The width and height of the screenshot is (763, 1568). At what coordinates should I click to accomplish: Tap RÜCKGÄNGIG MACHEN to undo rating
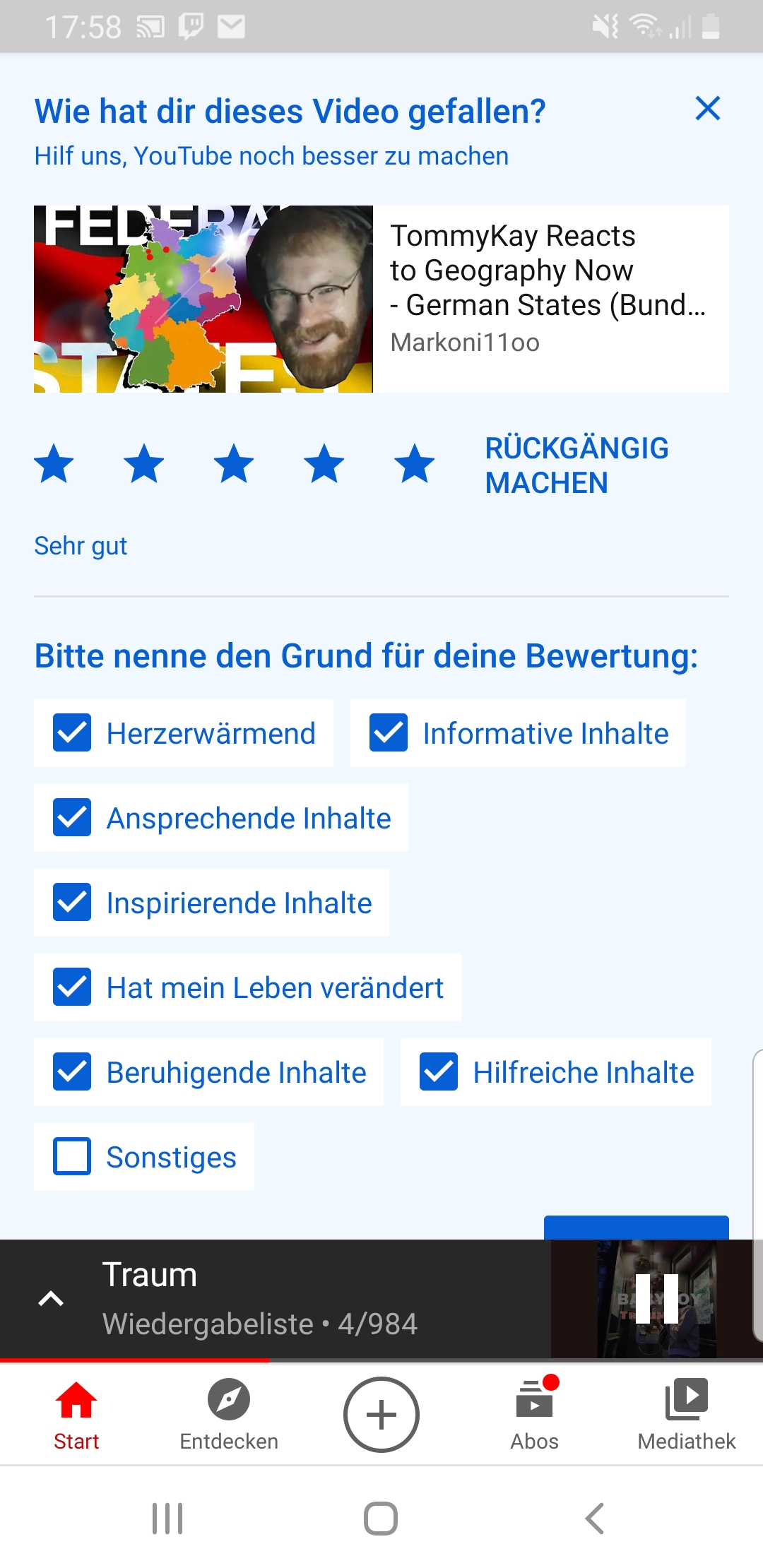click(x=576, y=465)
